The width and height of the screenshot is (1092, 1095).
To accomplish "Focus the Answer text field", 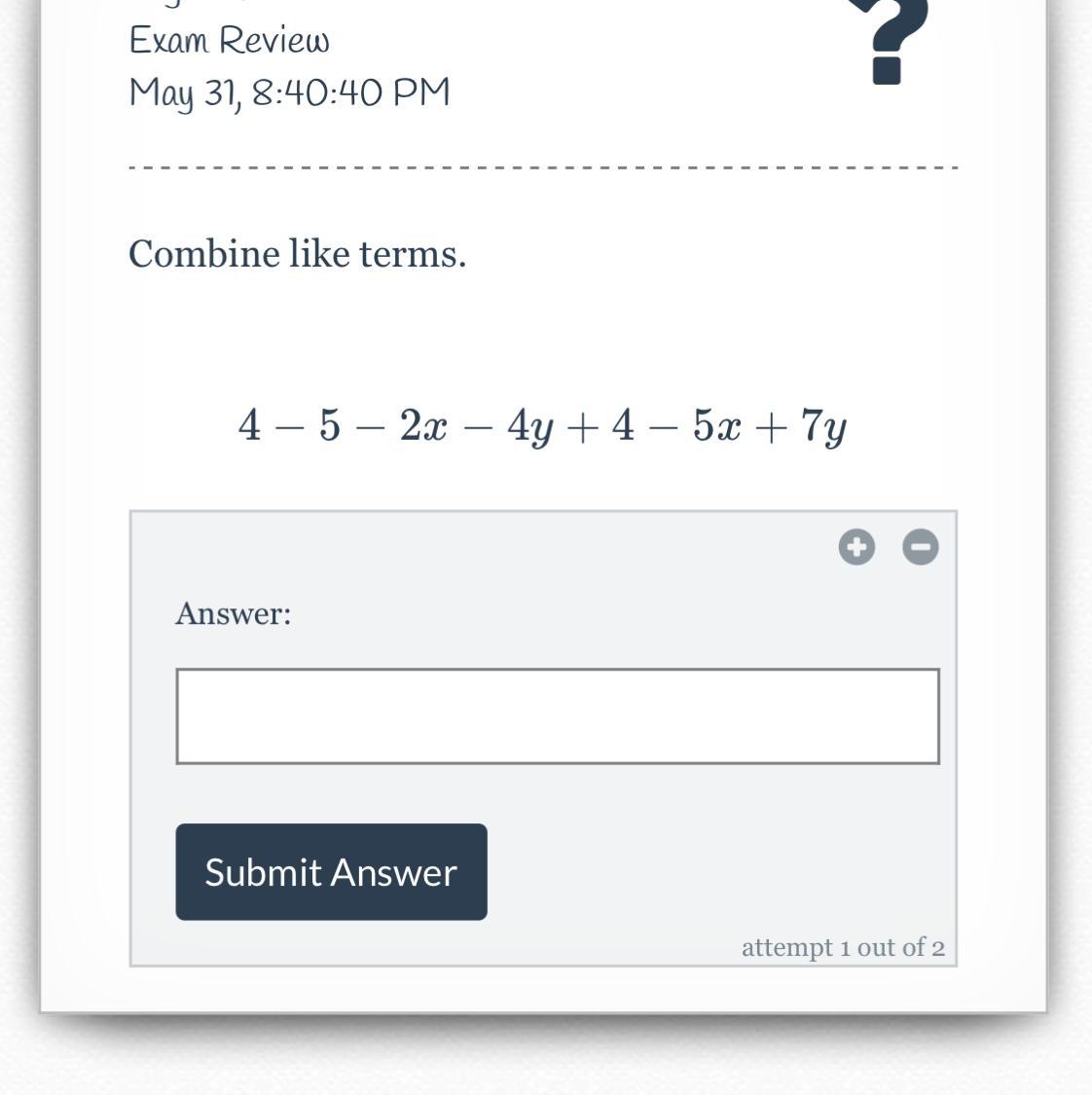I will tap(557, 715).
